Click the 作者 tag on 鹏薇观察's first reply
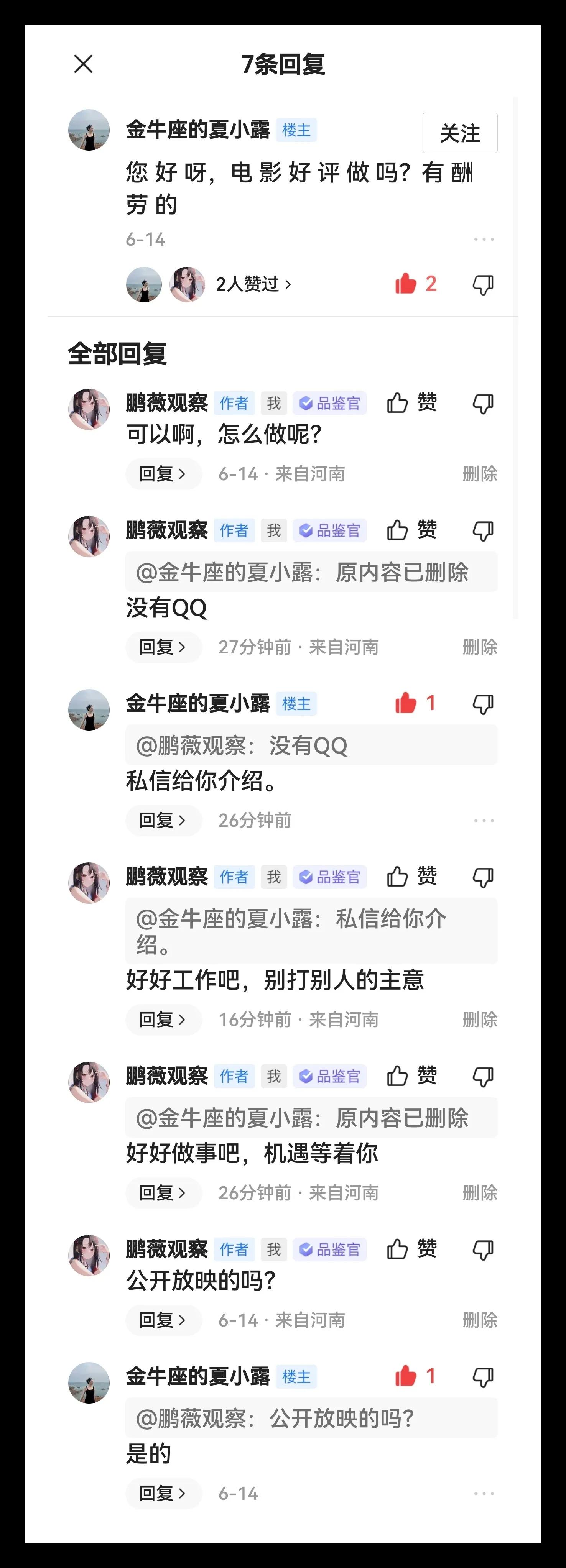The width and height of the screenshot is (566, 1568). [234, 403]
